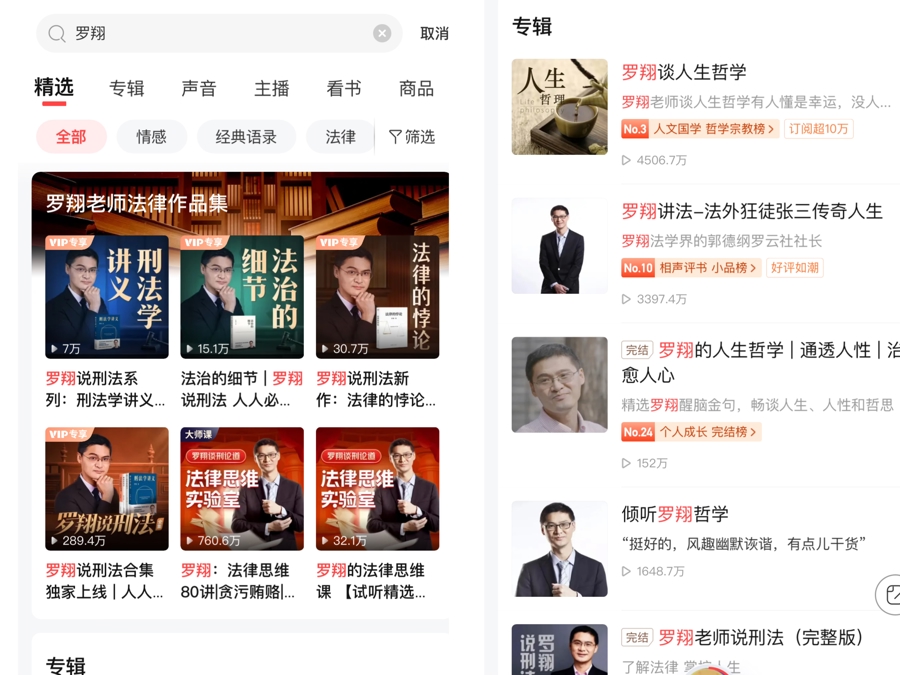The width and height of the screenshot is (900, 675).
Task: Switch to the 专辑 tab
Action: [x=127, y=88]
